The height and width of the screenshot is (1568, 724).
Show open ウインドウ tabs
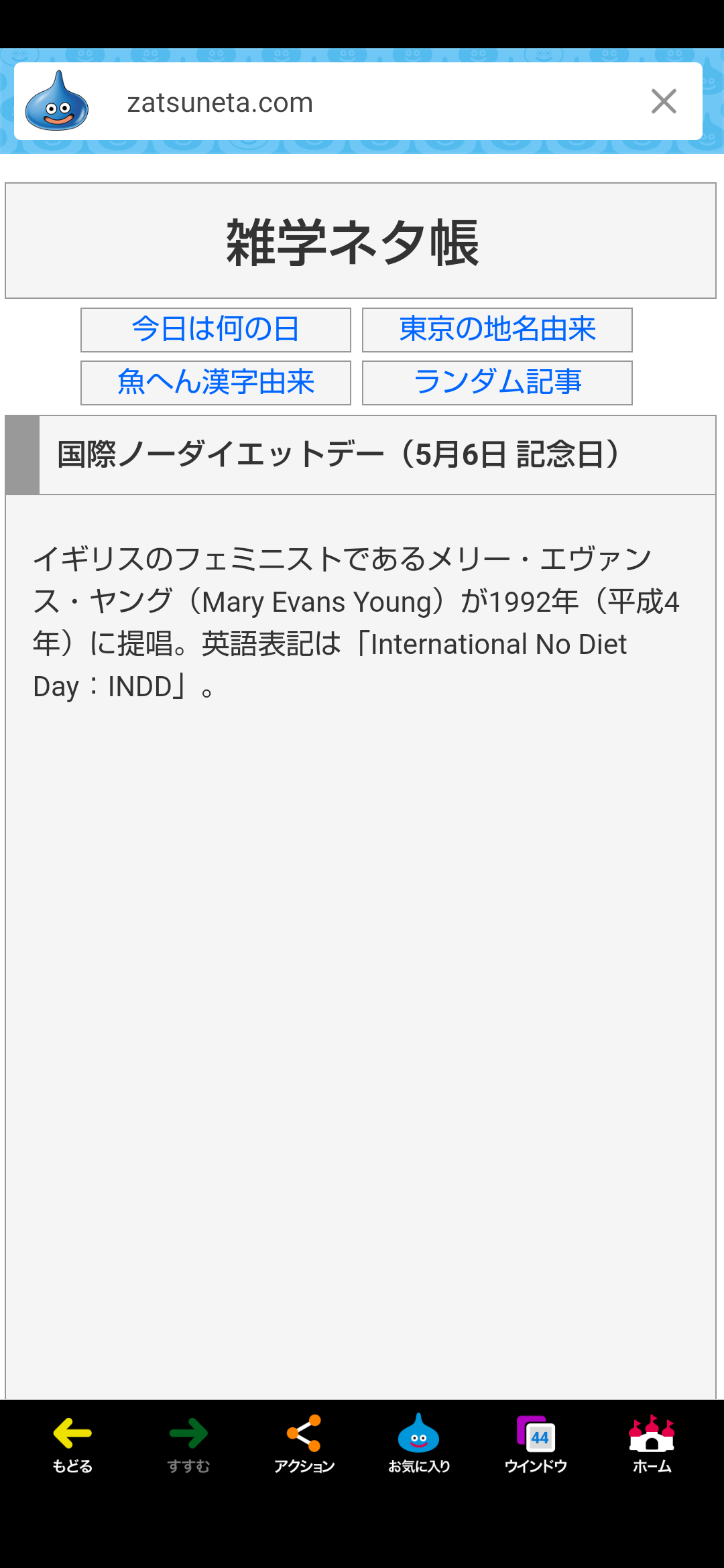coord(536,1444)
